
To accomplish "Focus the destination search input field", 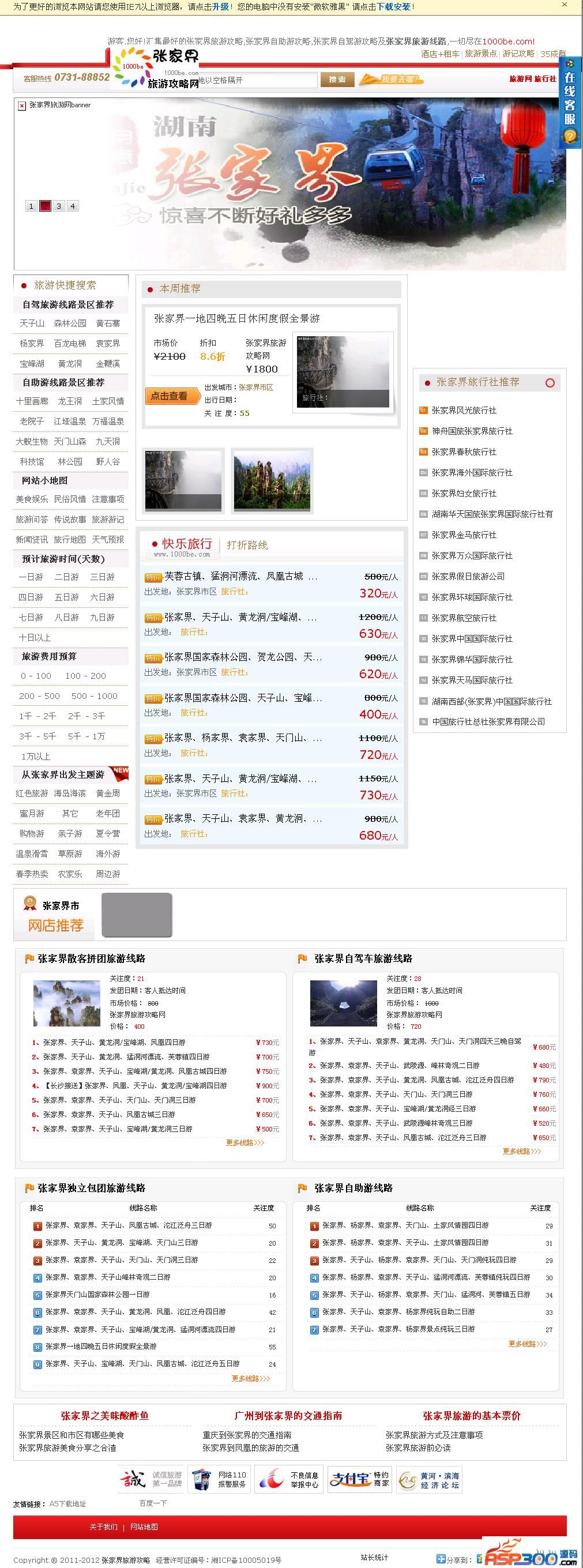I will 258,80.
